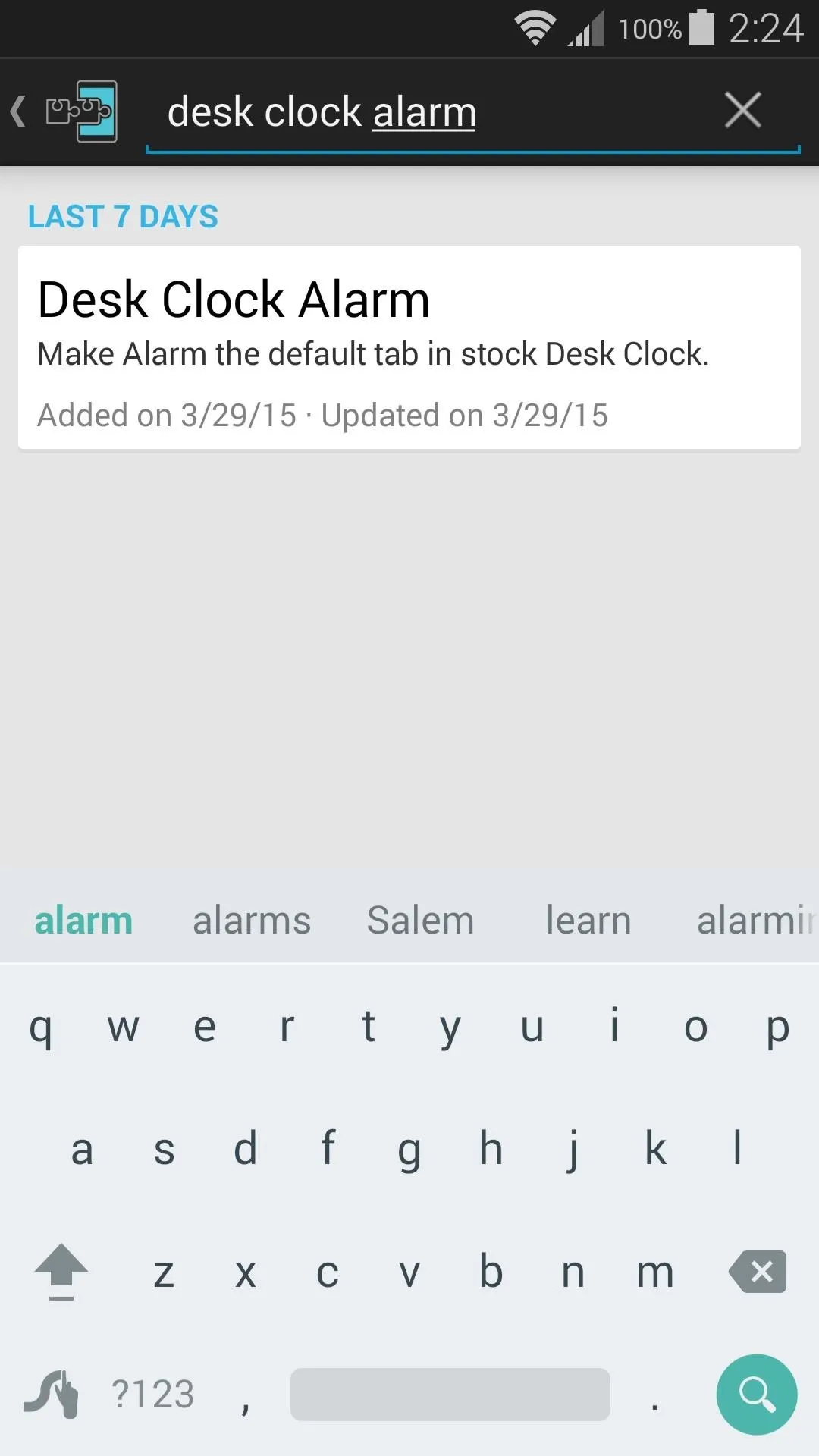The width and height of the screenshot is (819, 1456).
Task: Open the gesture input key on keyboard
Action: (52, 1394)
